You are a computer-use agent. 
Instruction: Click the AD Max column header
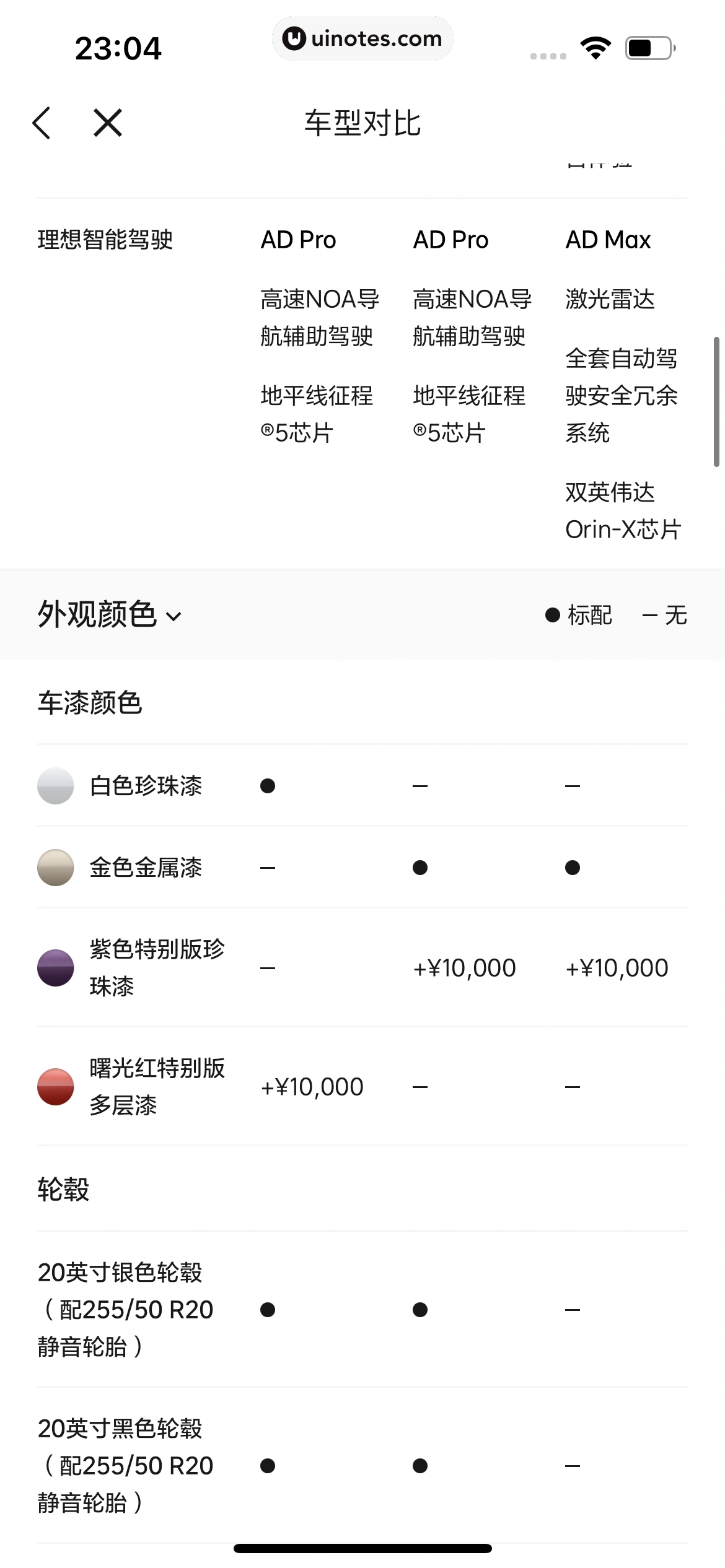[x=608, y=239]
